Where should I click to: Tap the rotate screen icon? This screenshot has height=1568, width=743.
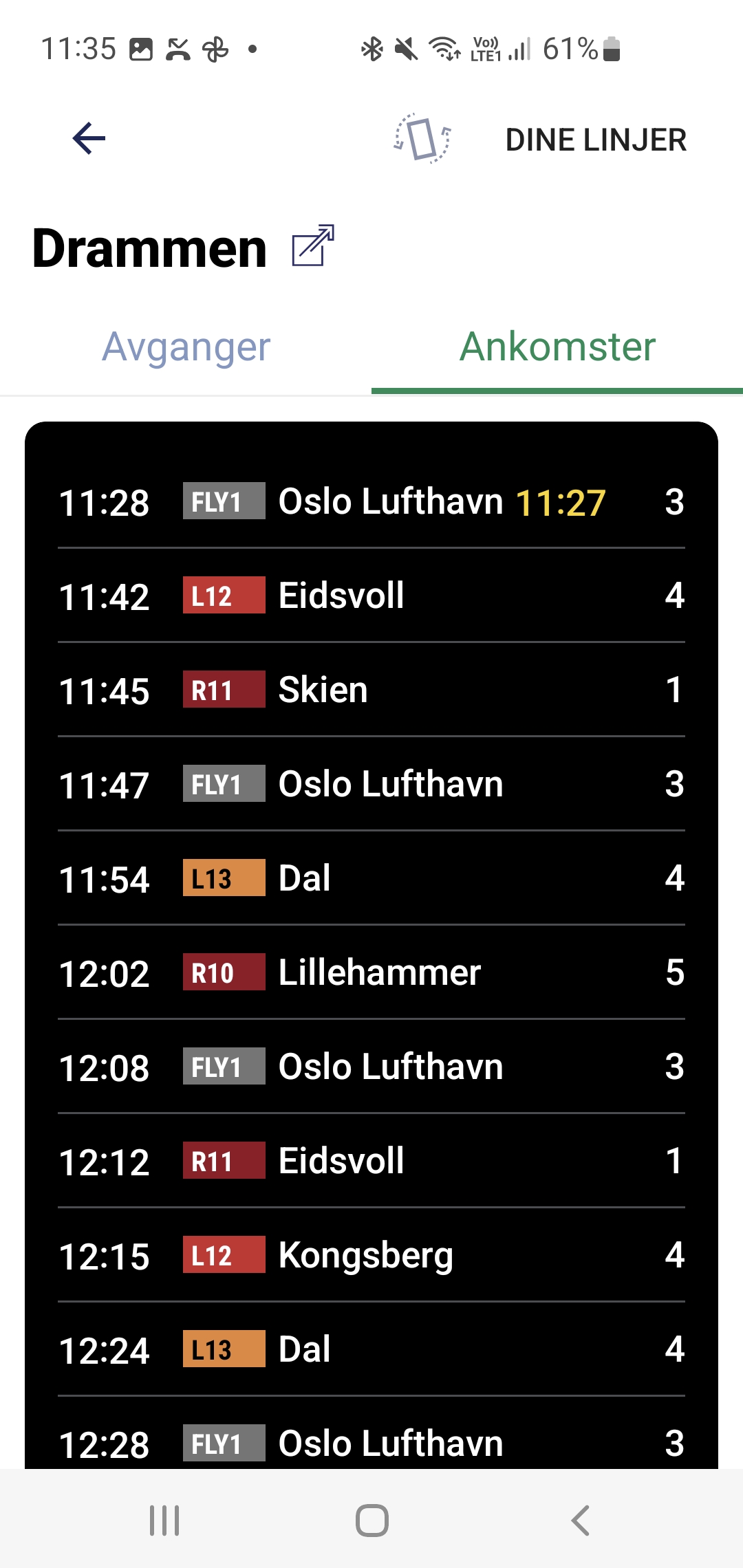[422, 139]
